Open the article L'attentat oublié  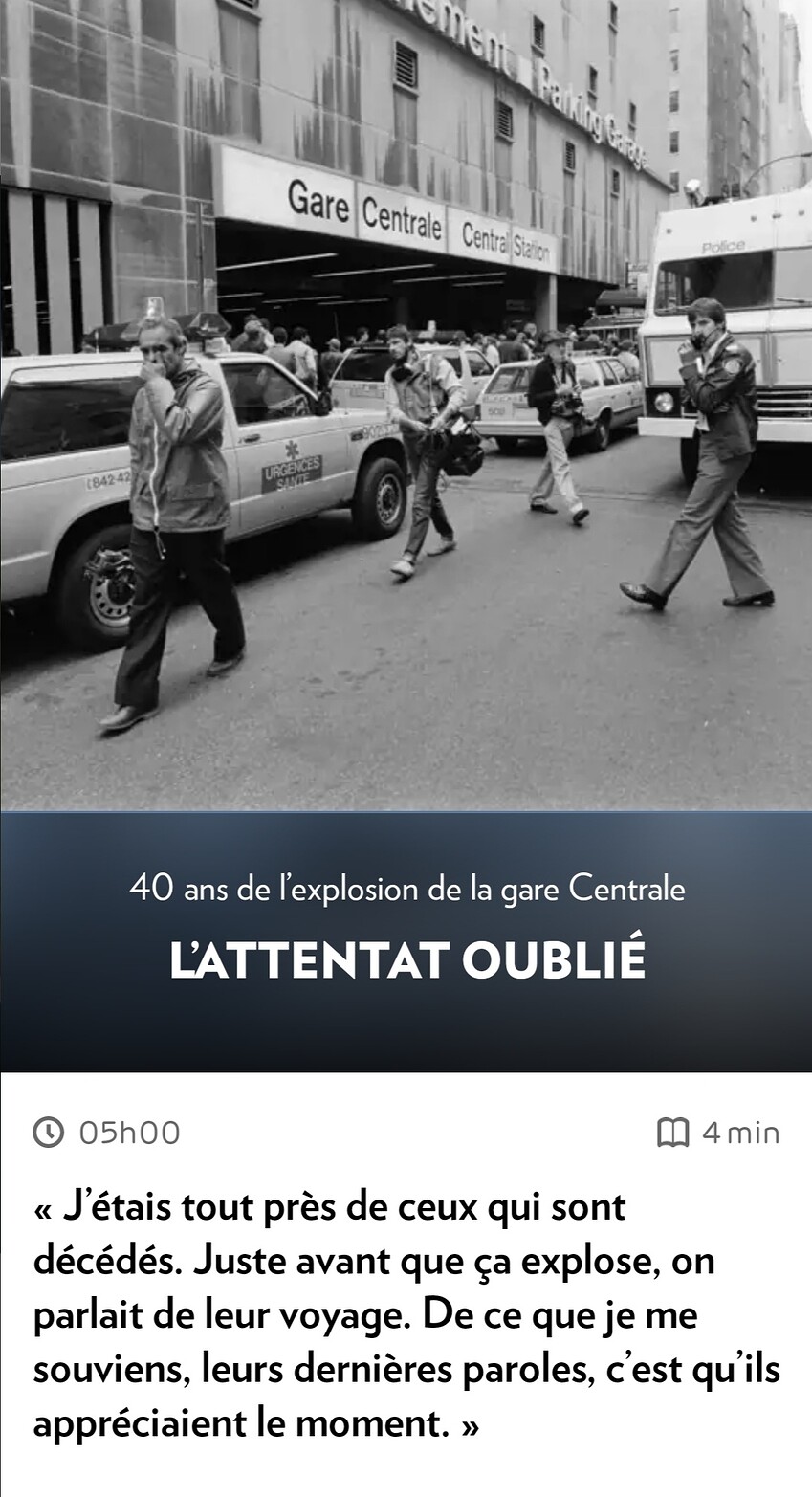pyautogui.click(x=406, y=960)
